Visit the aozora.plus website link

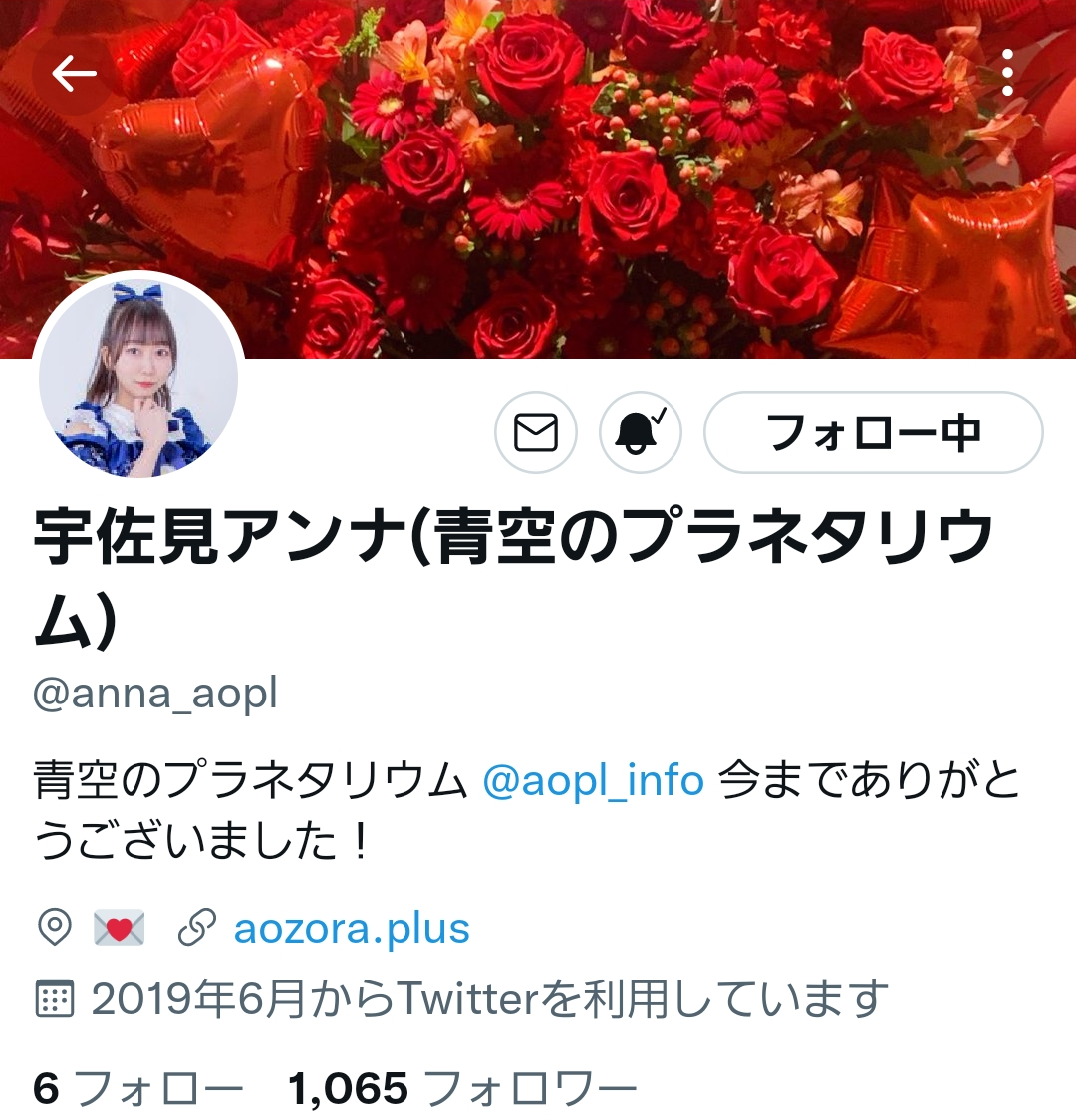tap(351, 928)
